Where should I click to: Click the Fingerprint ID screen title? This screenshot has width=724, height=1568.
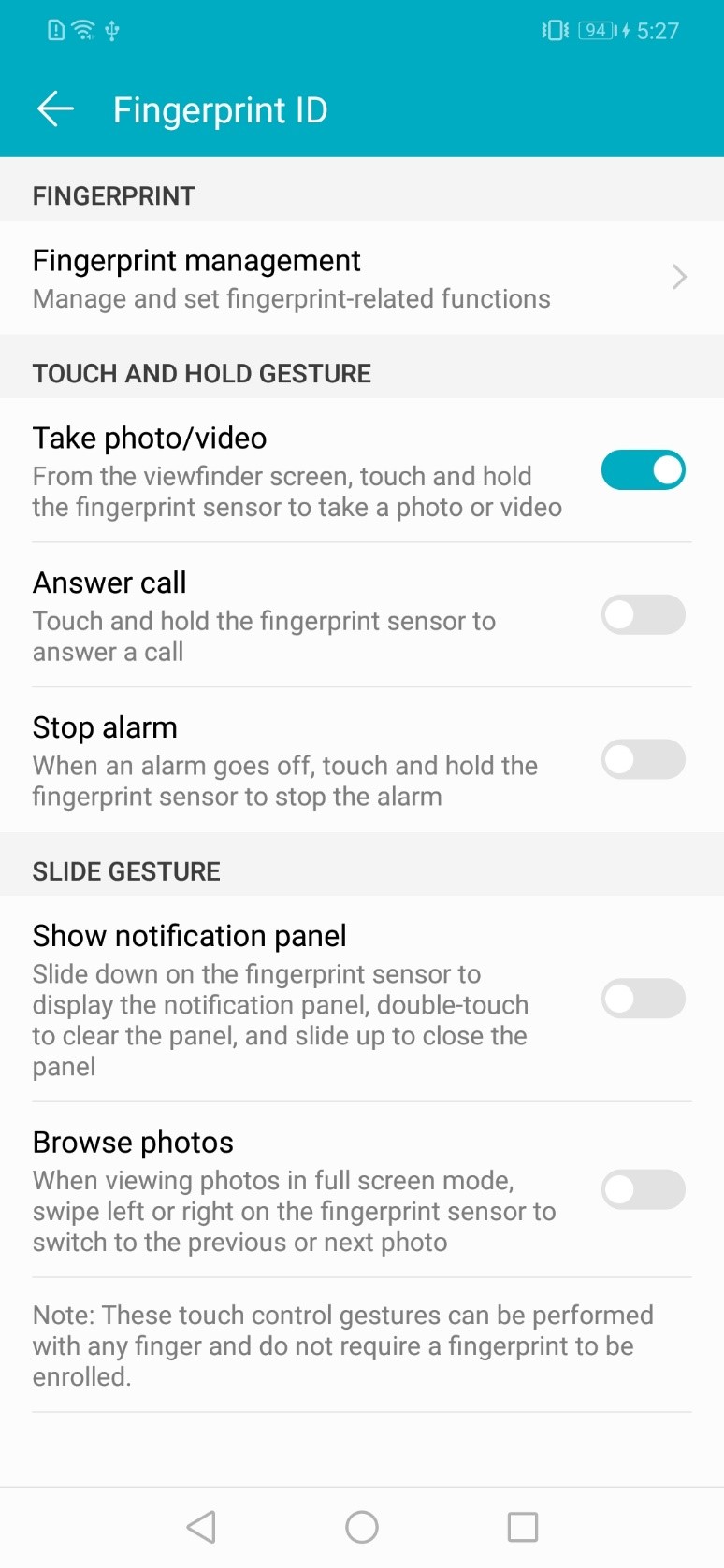point(220,109)
